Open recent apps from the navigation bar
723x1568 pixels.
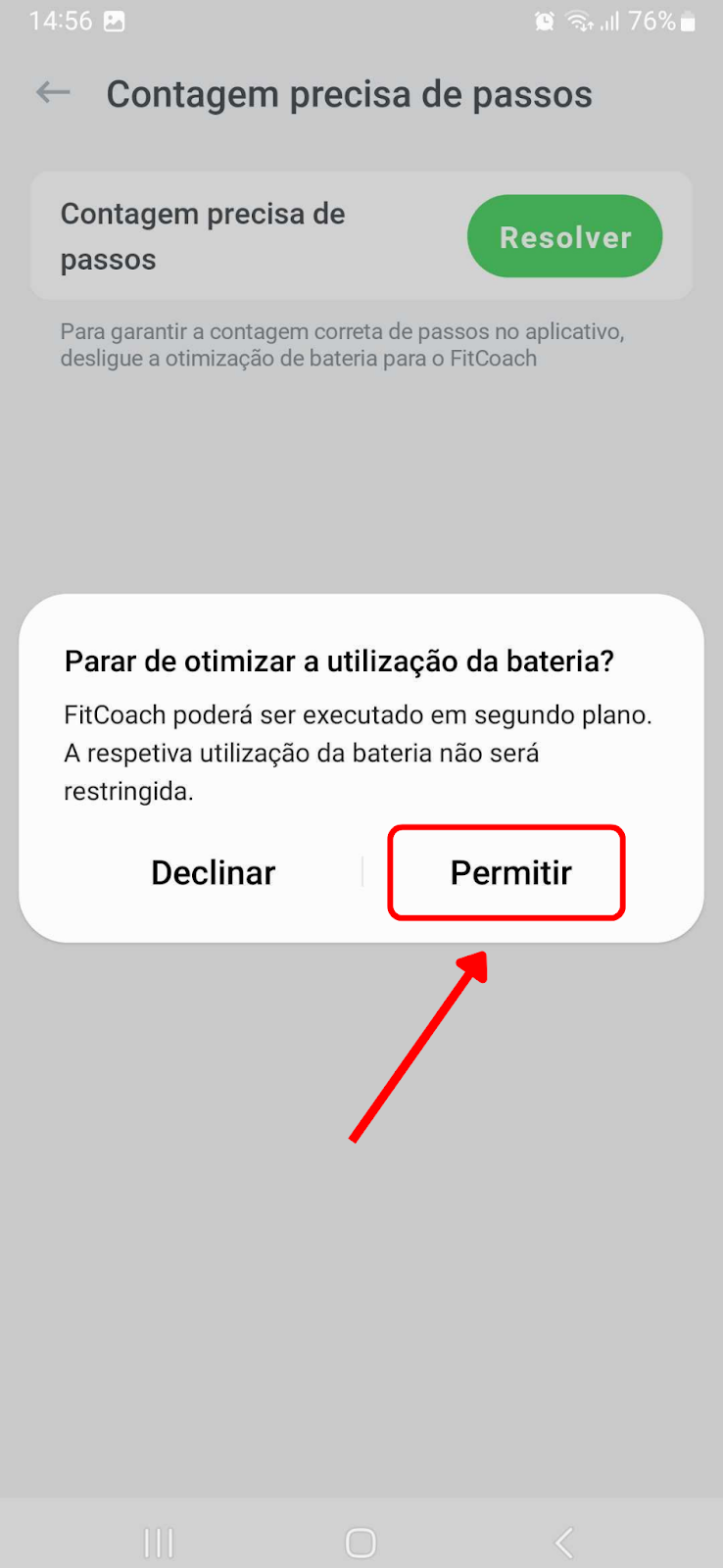tap(159, 1543)
